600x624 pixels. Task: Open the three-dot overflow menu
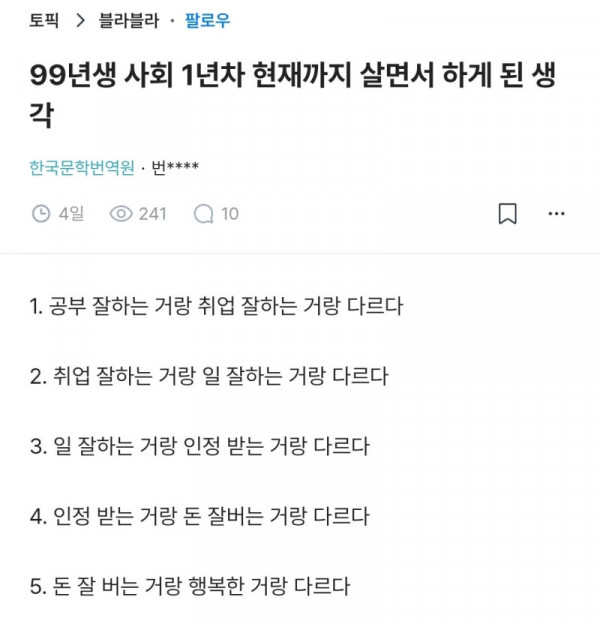557,213
